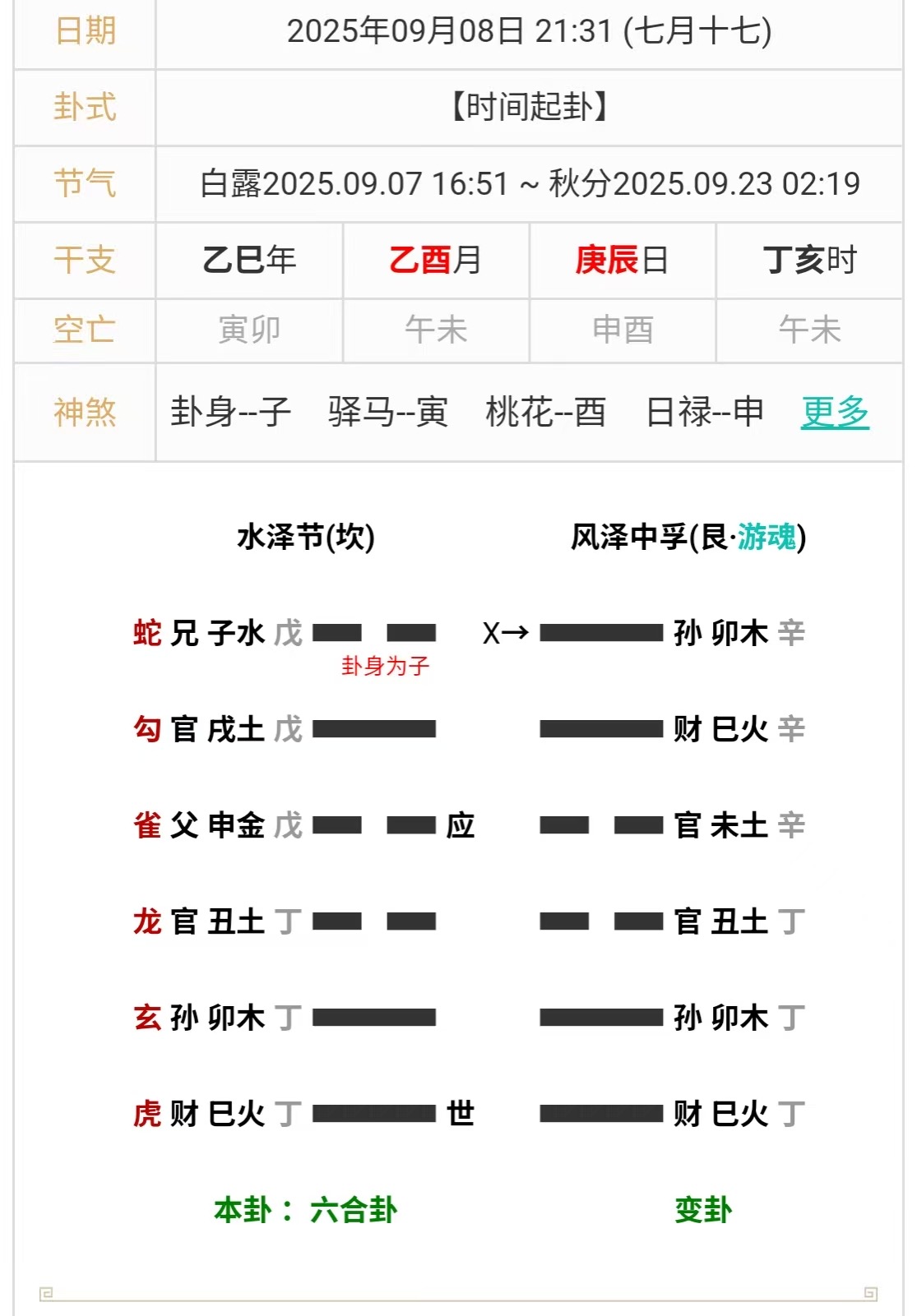Open the 更多 link for more 神煞
The width and height of the screenshot is (917, 1316).
point(834,412)
